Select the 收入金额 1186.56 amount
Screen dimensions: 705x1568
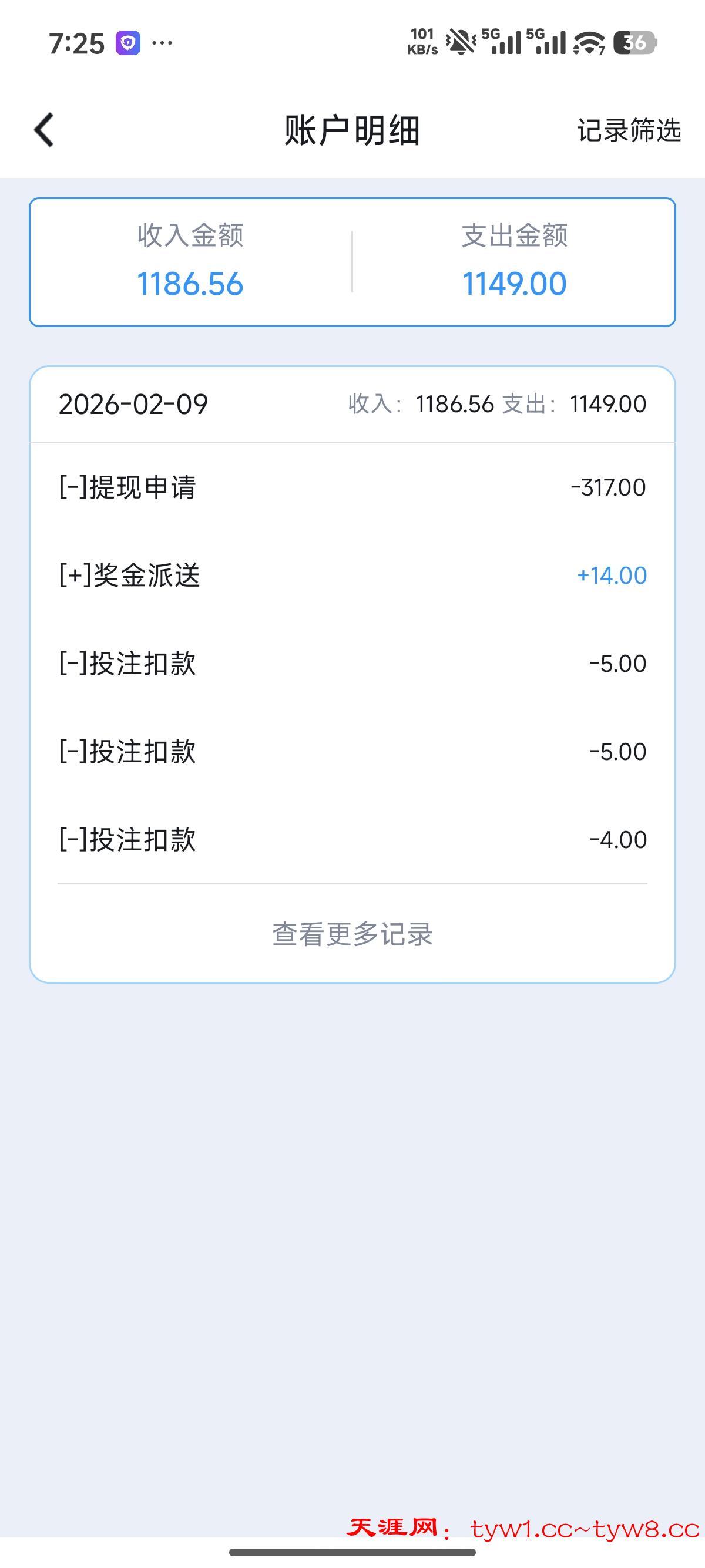190,284
